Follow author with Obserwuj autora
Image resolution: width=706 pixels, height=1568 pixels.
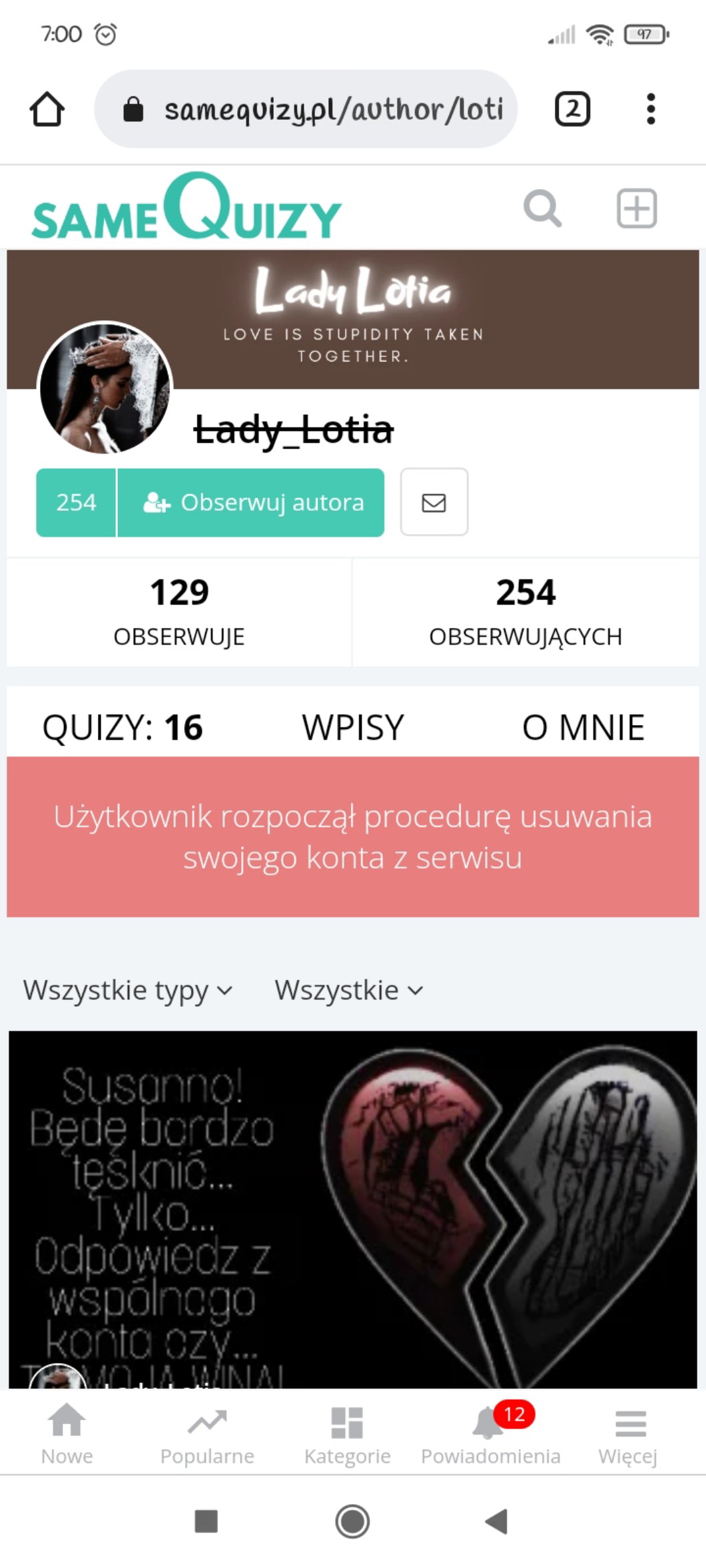(251, 503)
